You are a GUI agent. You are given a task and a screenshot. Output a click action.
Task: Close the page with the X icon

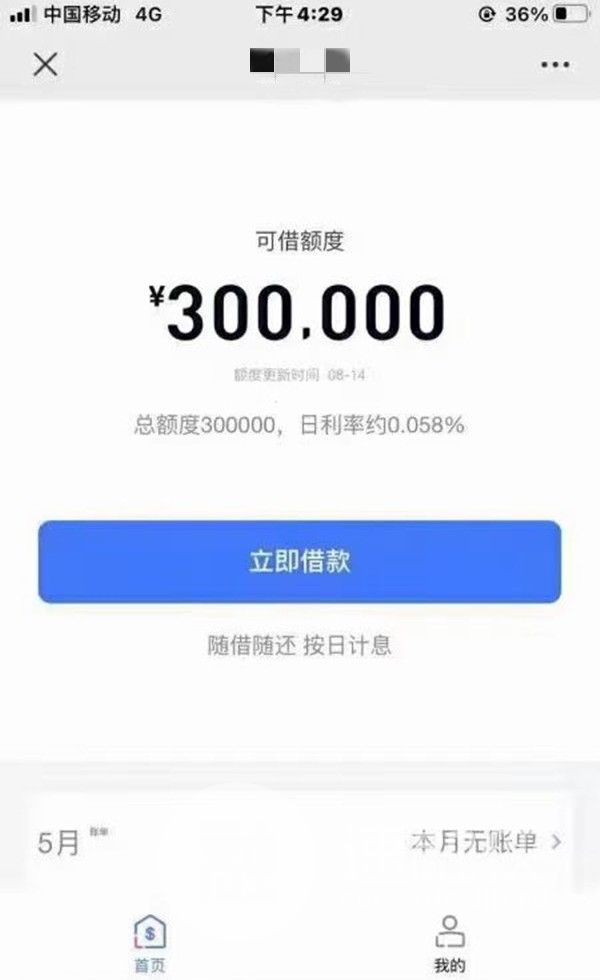45,65
